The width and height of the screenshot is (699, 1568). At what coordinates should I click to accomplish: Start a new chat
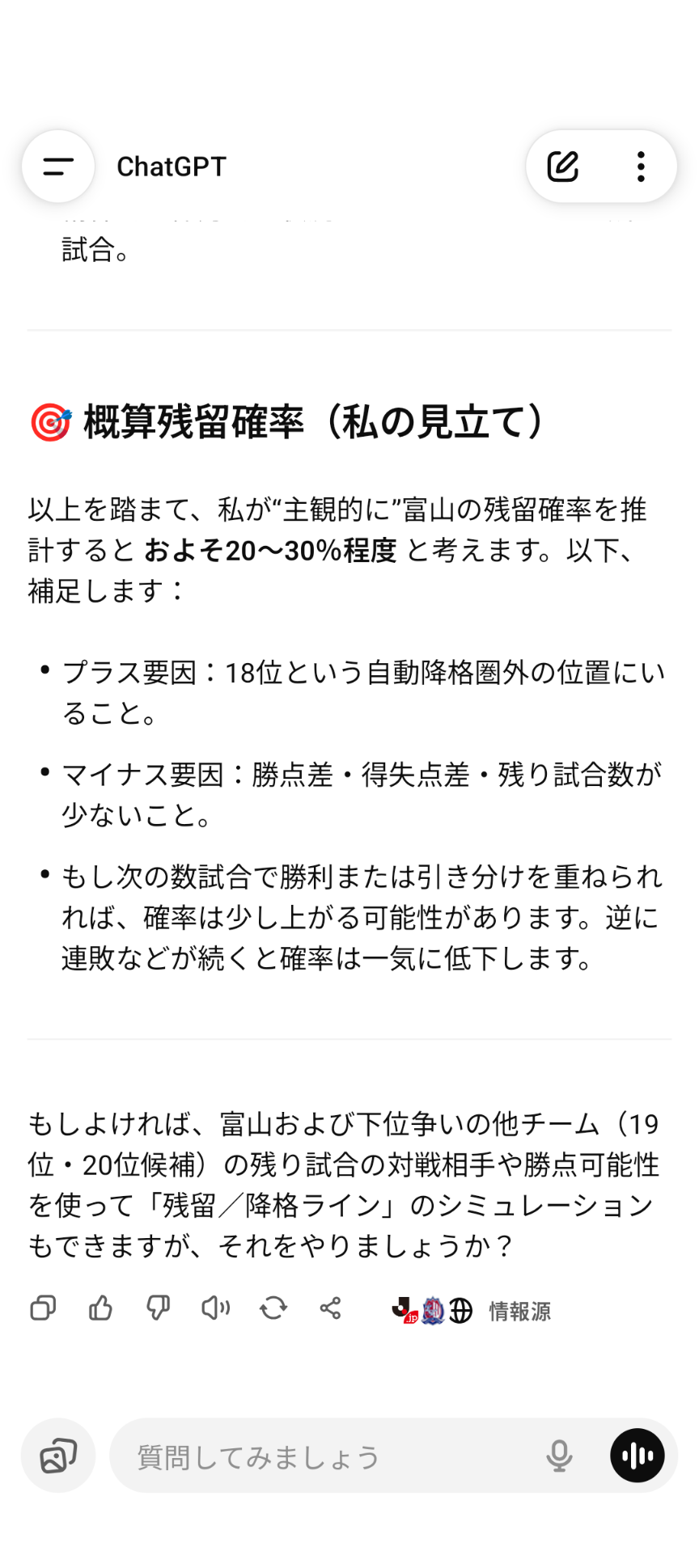tap(563, 167)
